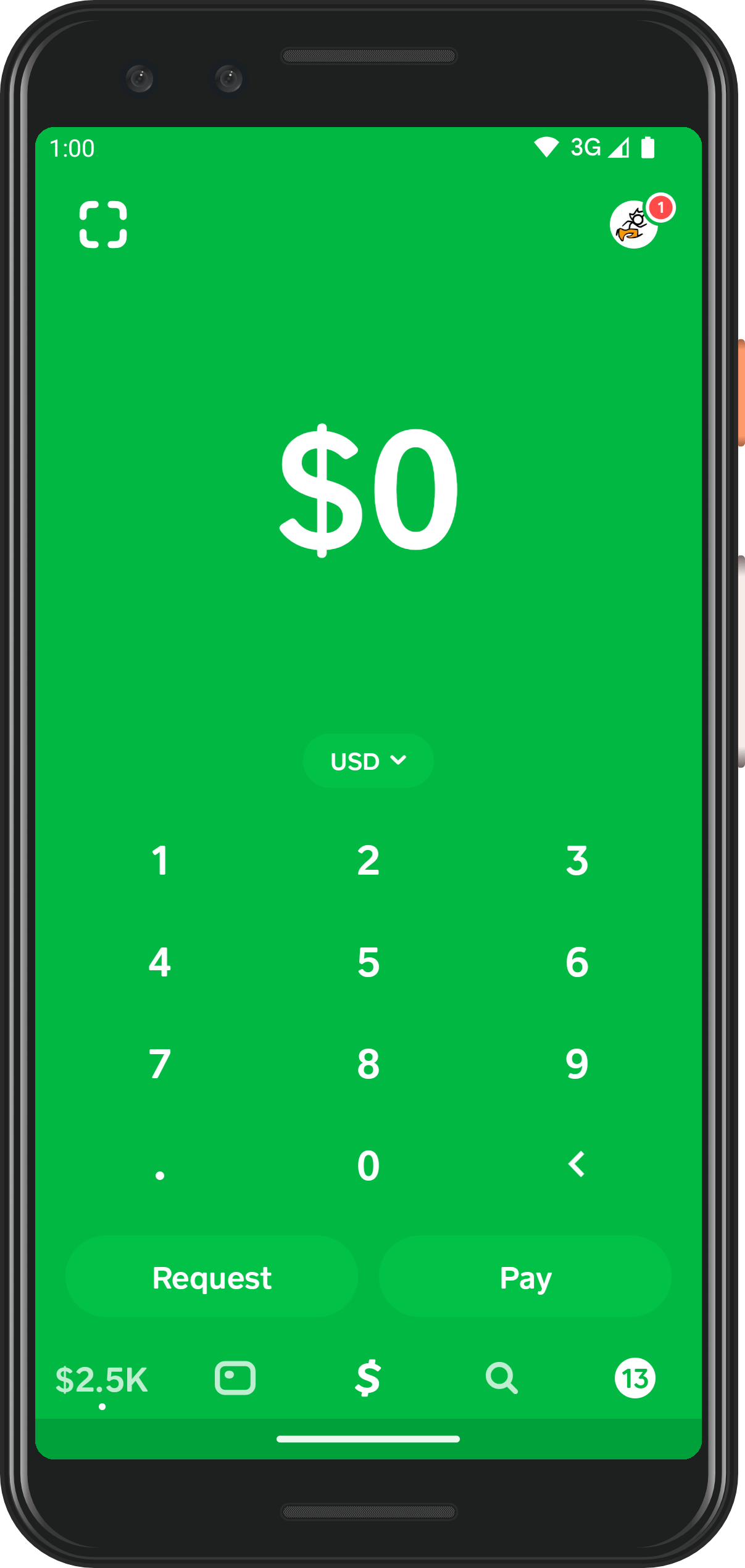The image size is (745, 1568).
Task: Enter digit 5 on the keypad
Action: [x=368, y=962]
